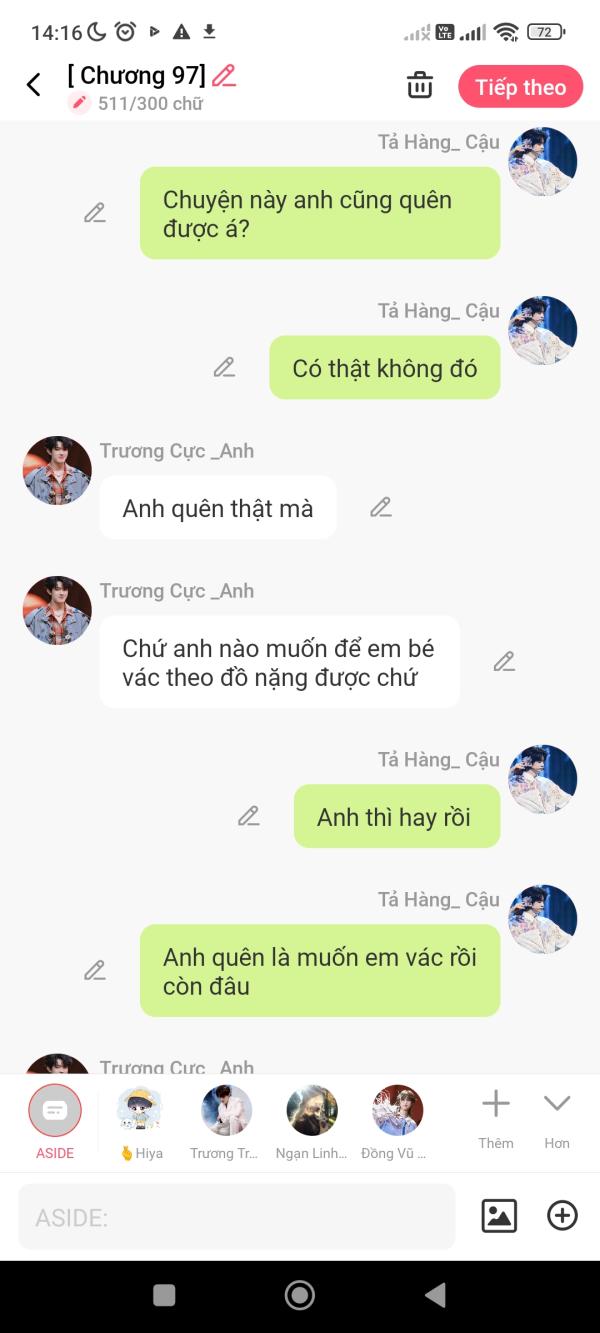The height and width of the screenshot is (1333, 600).
Task: Open the circled plus menu beside input
Action: (563, 1216)
